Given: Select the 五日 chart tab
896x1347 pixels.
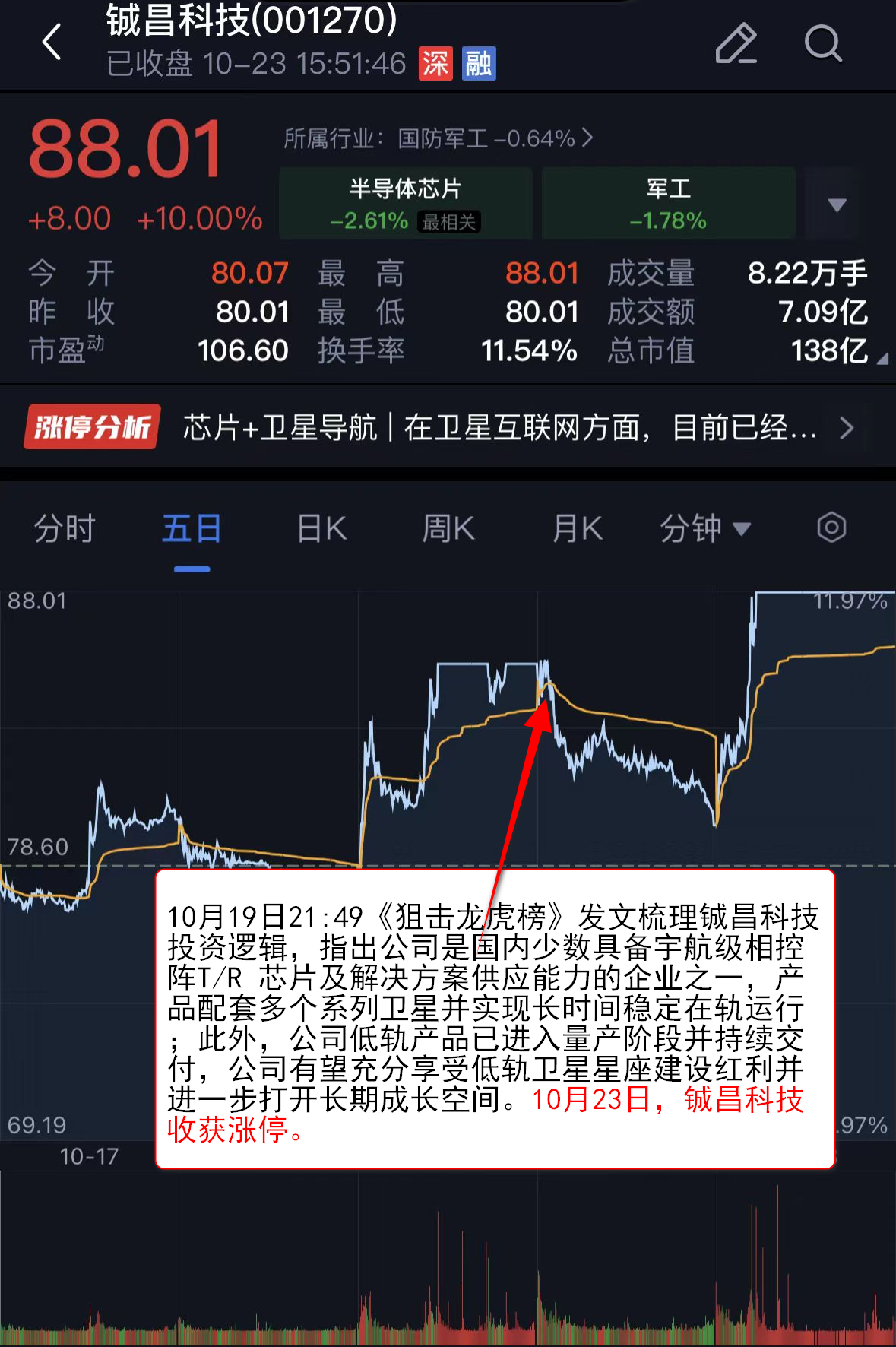Looking at the screenshot, I should pyautogui.click(x=192, y=528).
